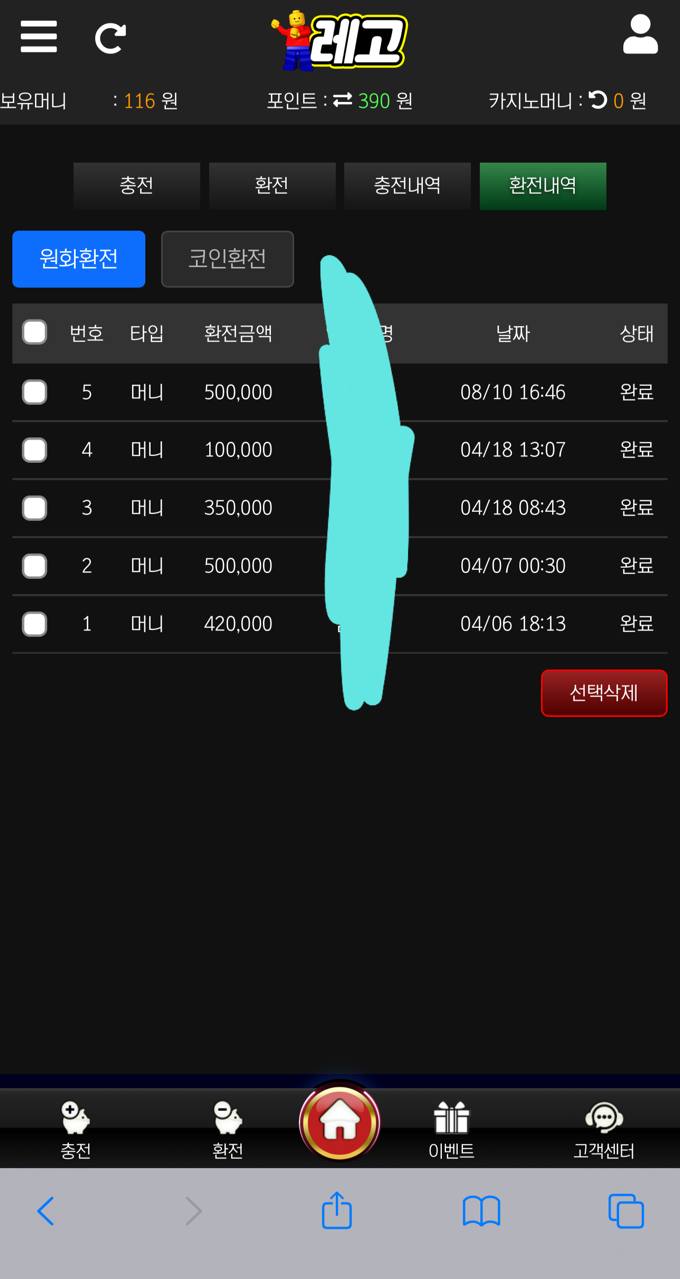Select the 원화환전 button

pyautogui.click(x=79, y=259)
